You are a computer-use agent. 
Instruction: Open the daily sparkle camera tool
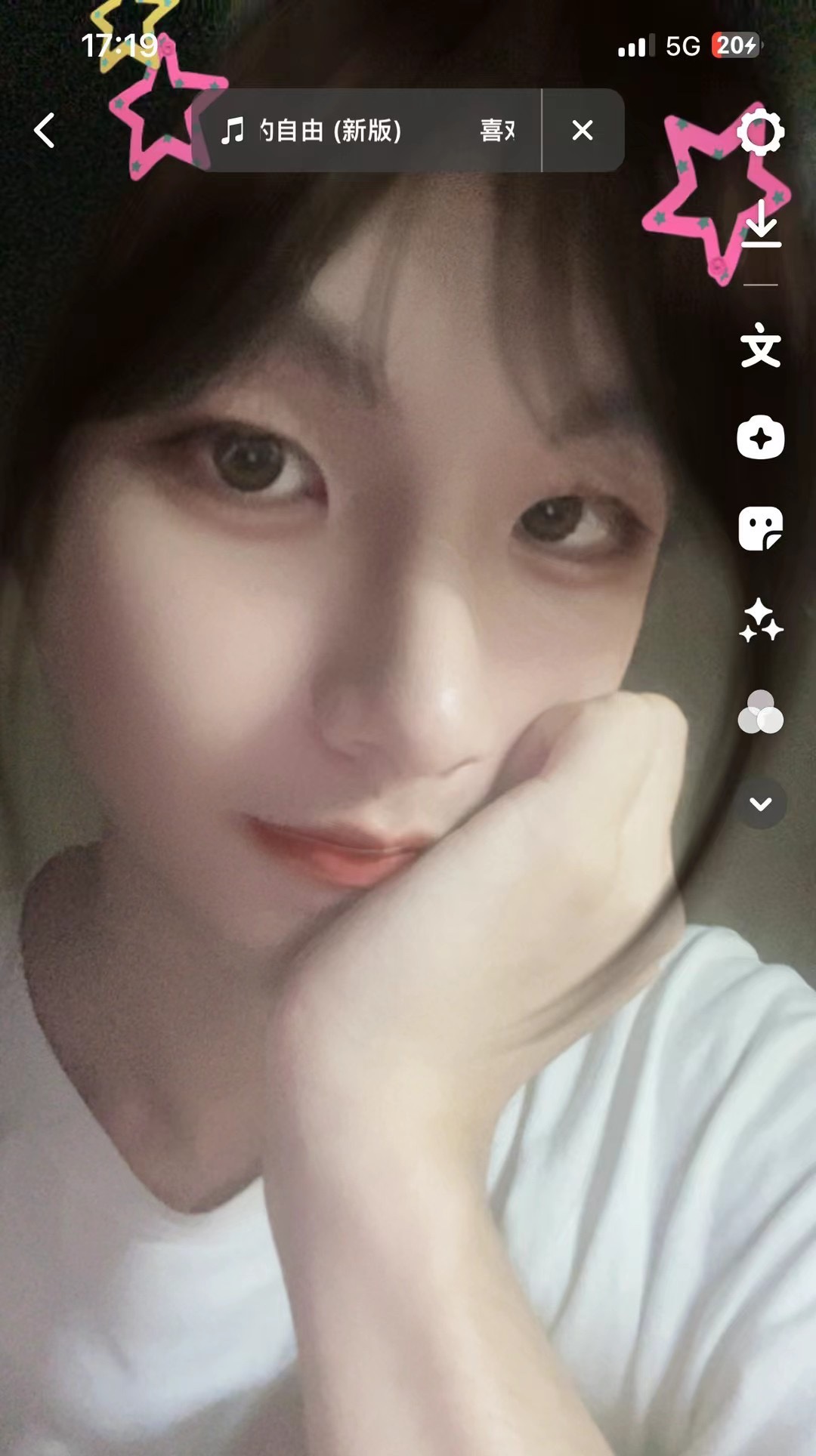coord(760,437)
